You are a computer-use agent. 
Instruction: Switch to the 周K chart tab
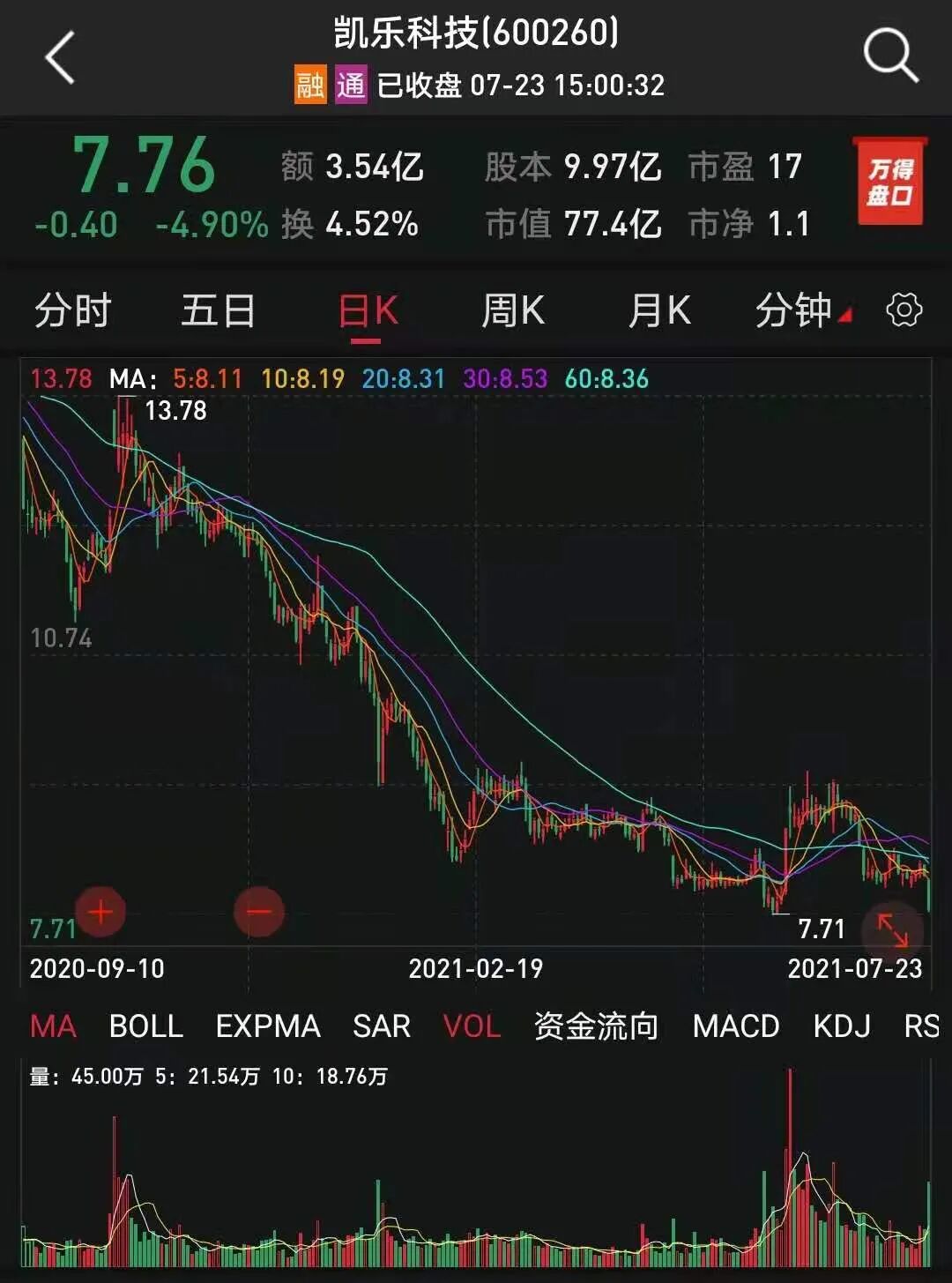(513, 310)
